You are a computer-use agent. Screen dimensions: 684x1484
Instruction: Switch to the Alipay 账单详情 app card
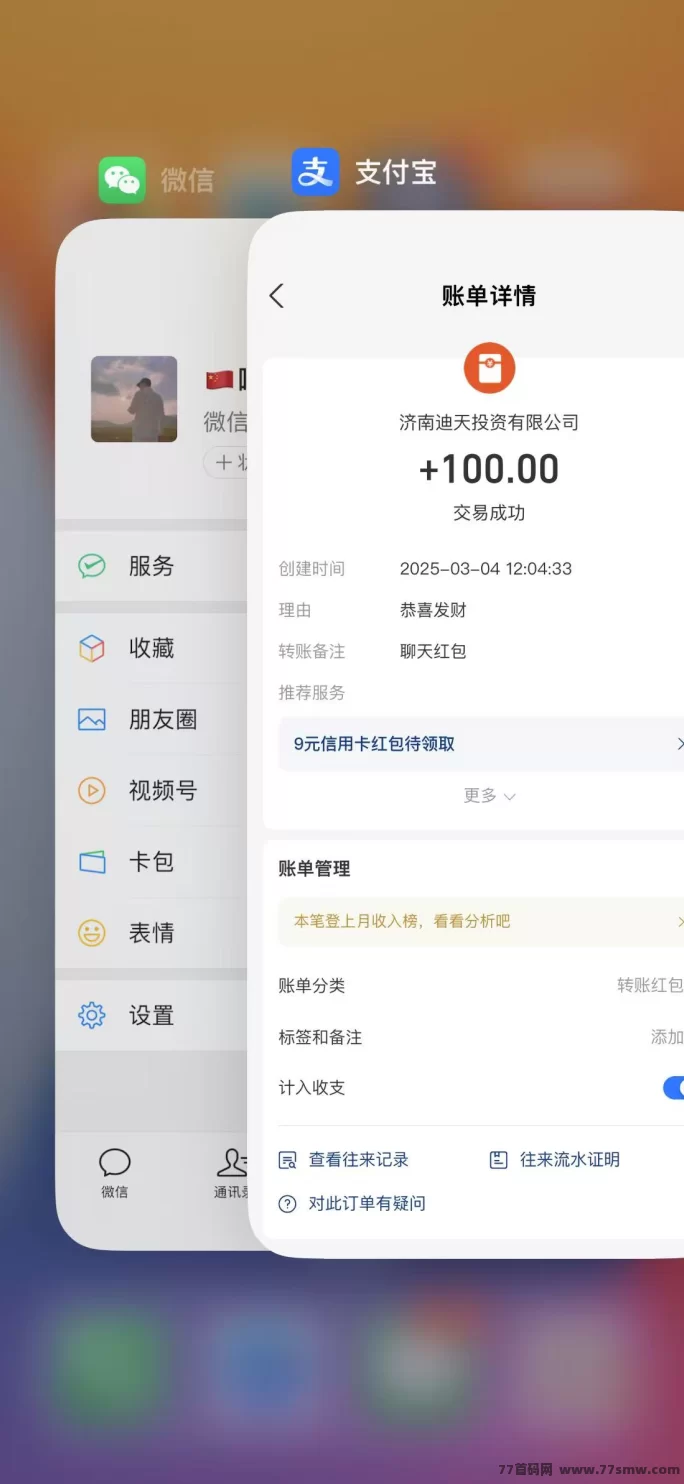coord(466,734)
